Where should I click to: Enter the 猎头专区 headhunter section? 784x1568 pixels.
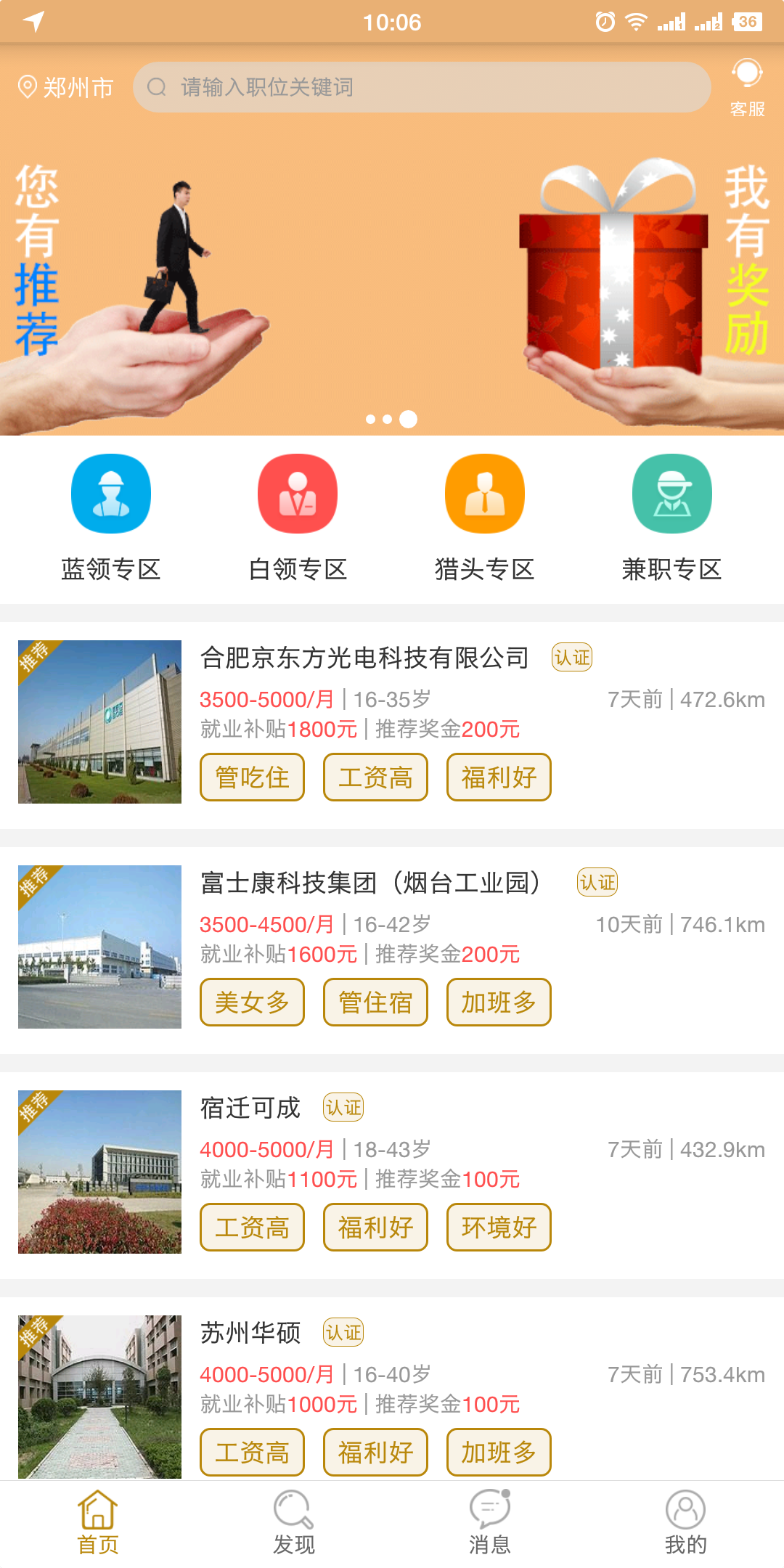(x=485, y=517)
